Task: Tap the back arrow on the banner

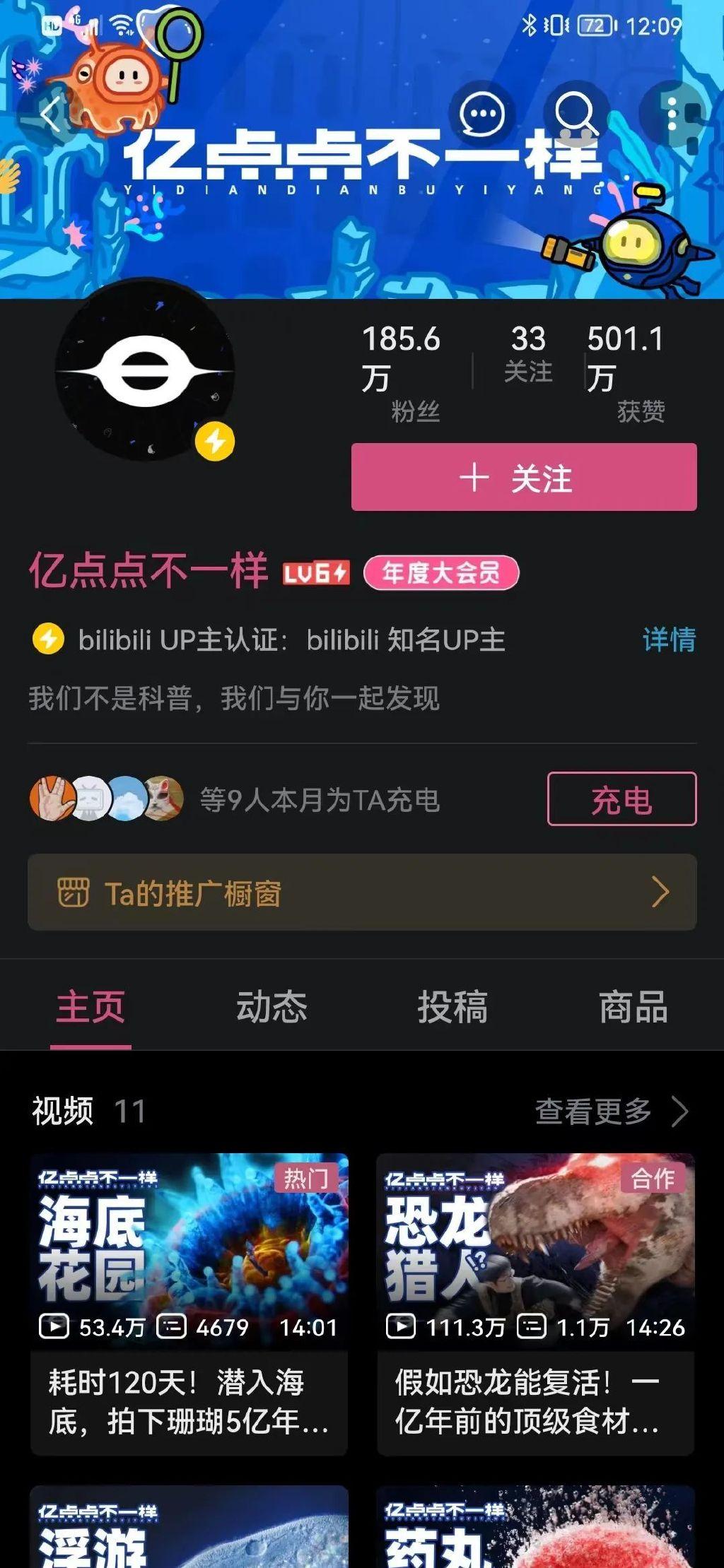Action: pos(52,113)
